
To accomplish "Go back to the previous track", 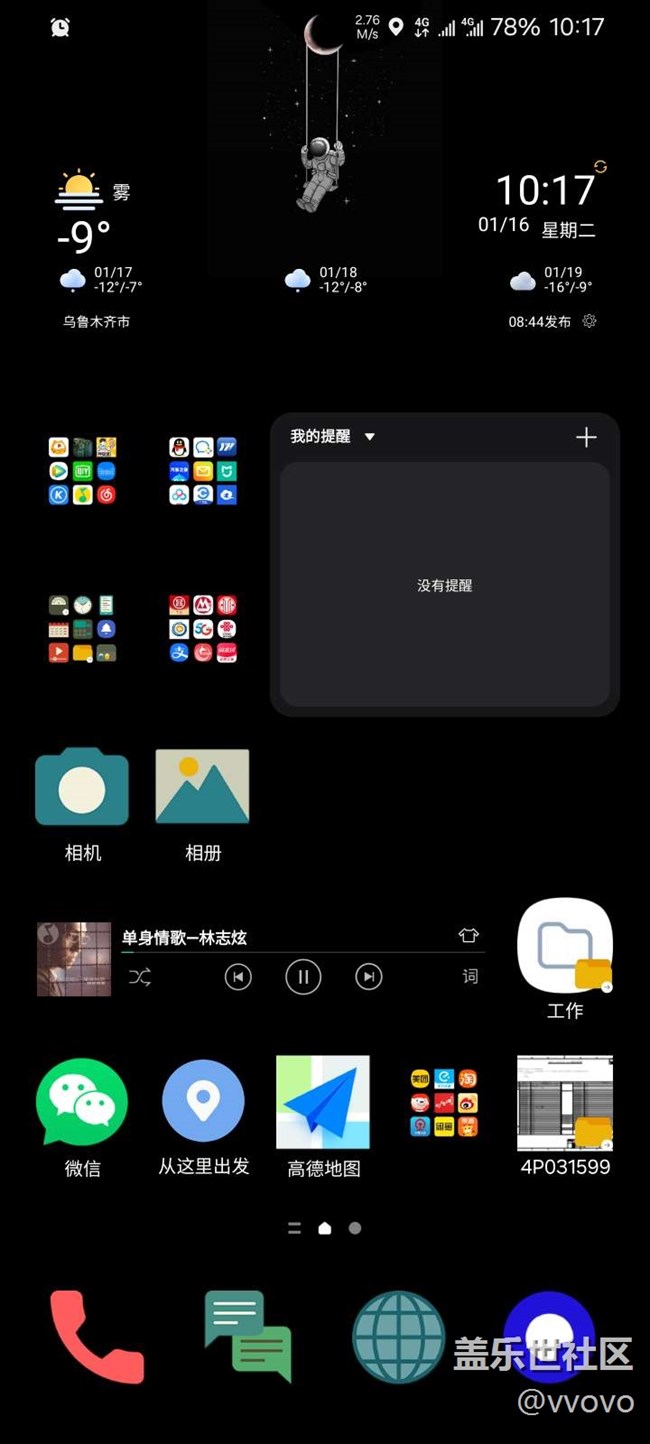I will click(x=238, y=976).
